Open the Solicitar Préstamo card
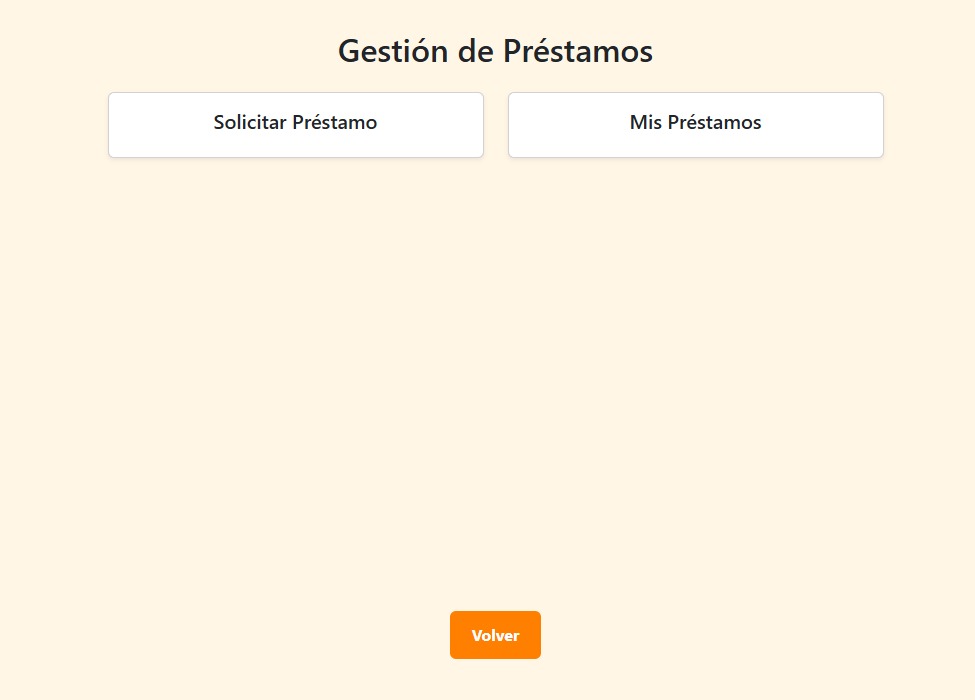The height and width of the screenshot is (700, 975). (x=295, y=124)
